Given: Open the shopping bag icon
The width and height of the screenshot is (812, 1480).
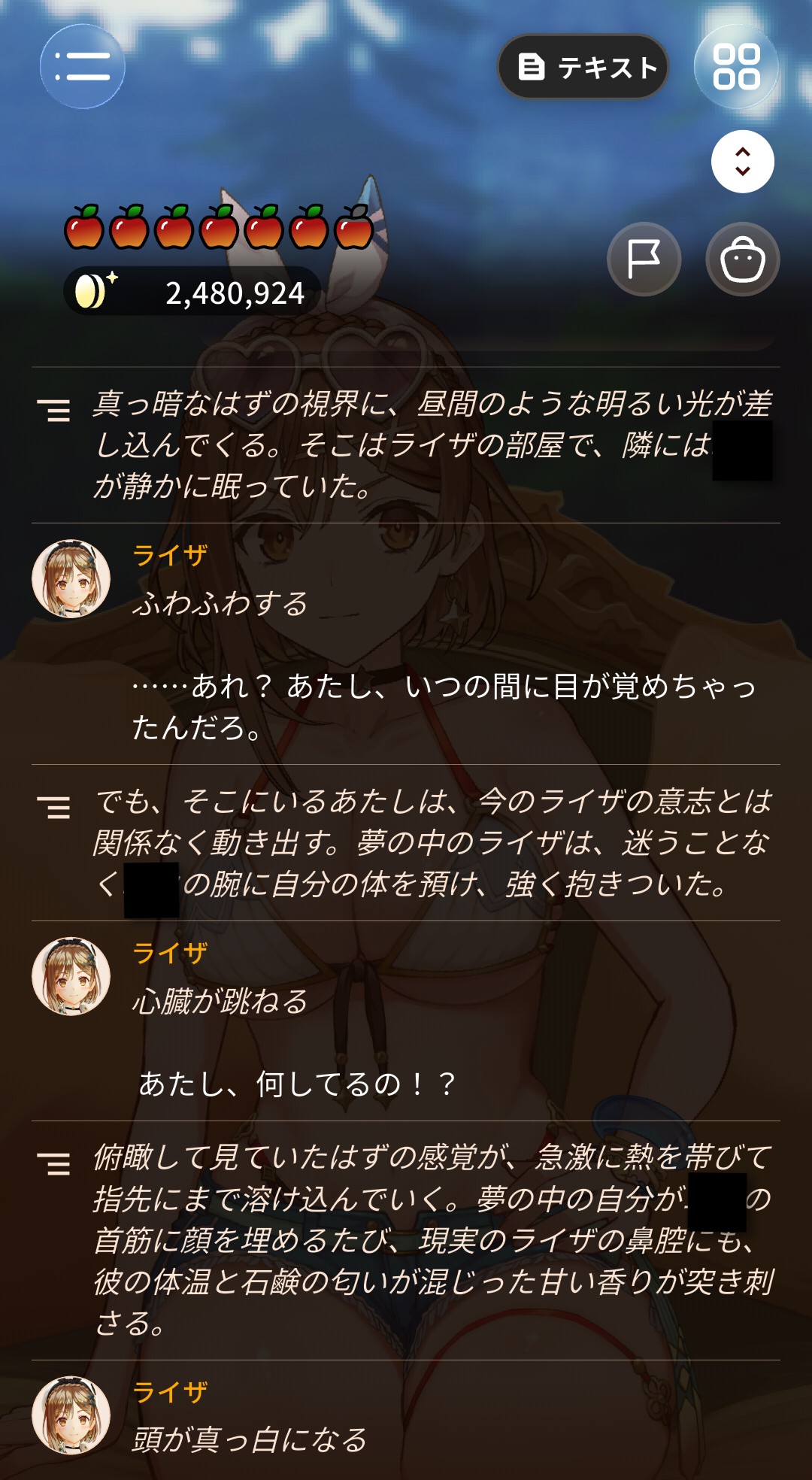Looking at the screenshot, I should click(x=743, y=259).
